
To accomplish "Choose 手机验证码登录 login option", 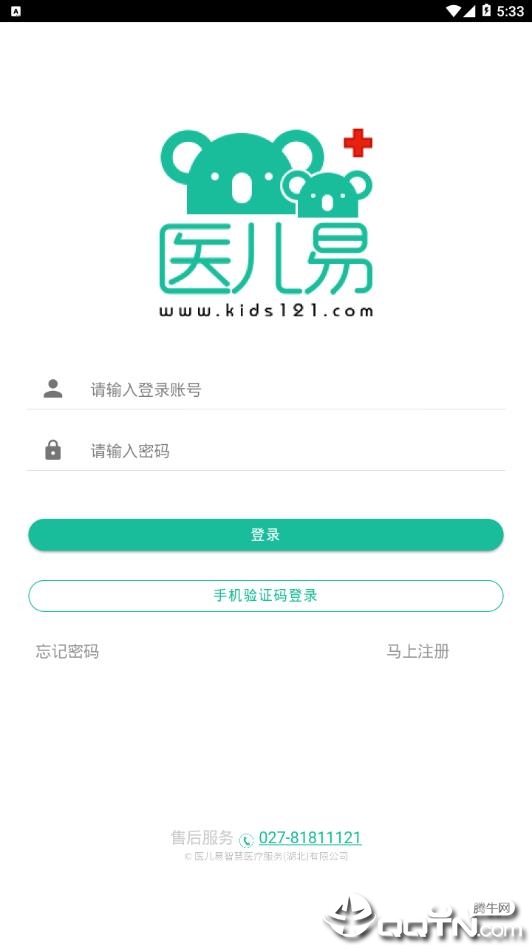I will coord(265,596).
